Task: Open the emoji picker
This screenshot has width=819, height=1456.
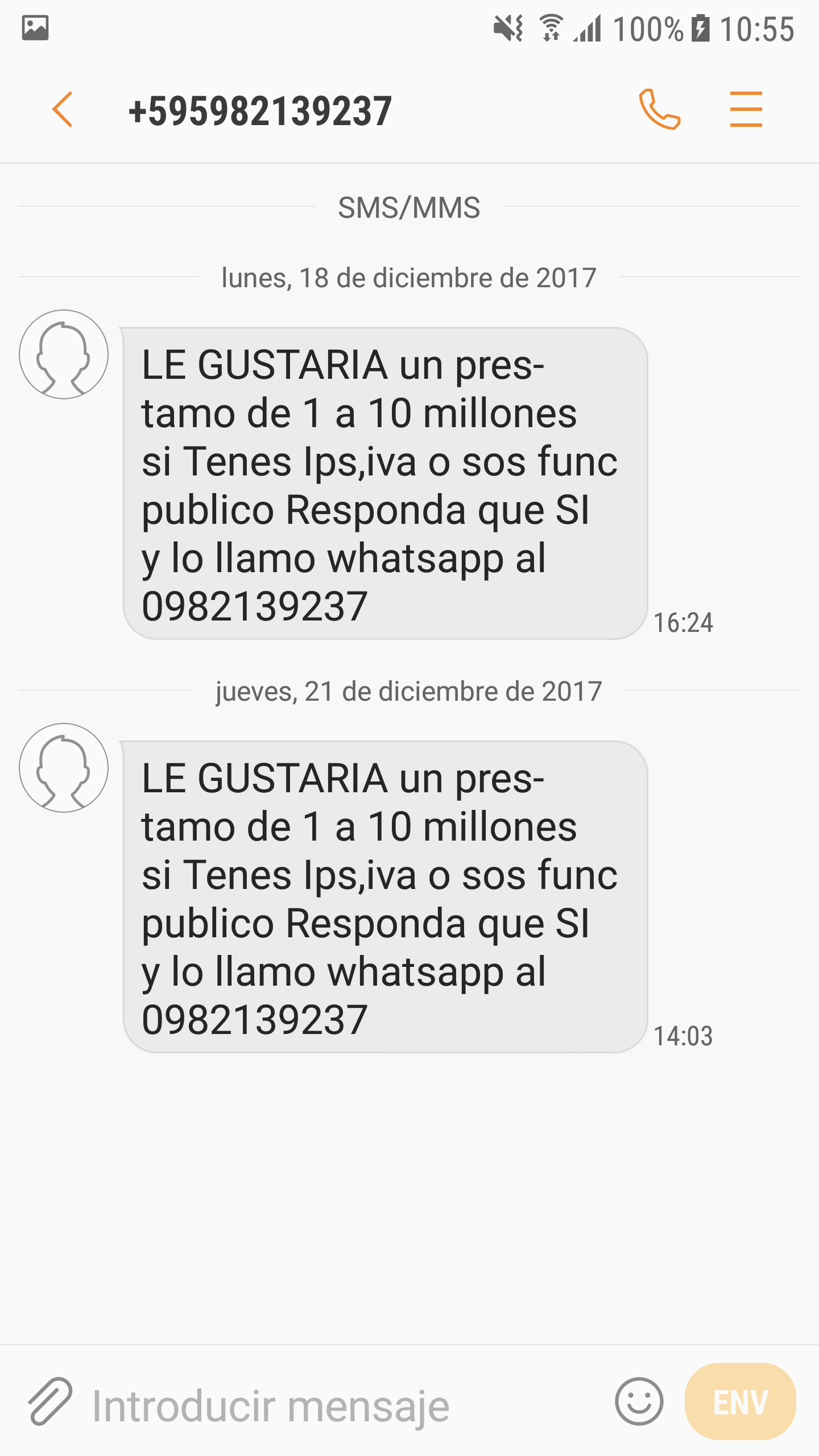Action: point(639,1401)
